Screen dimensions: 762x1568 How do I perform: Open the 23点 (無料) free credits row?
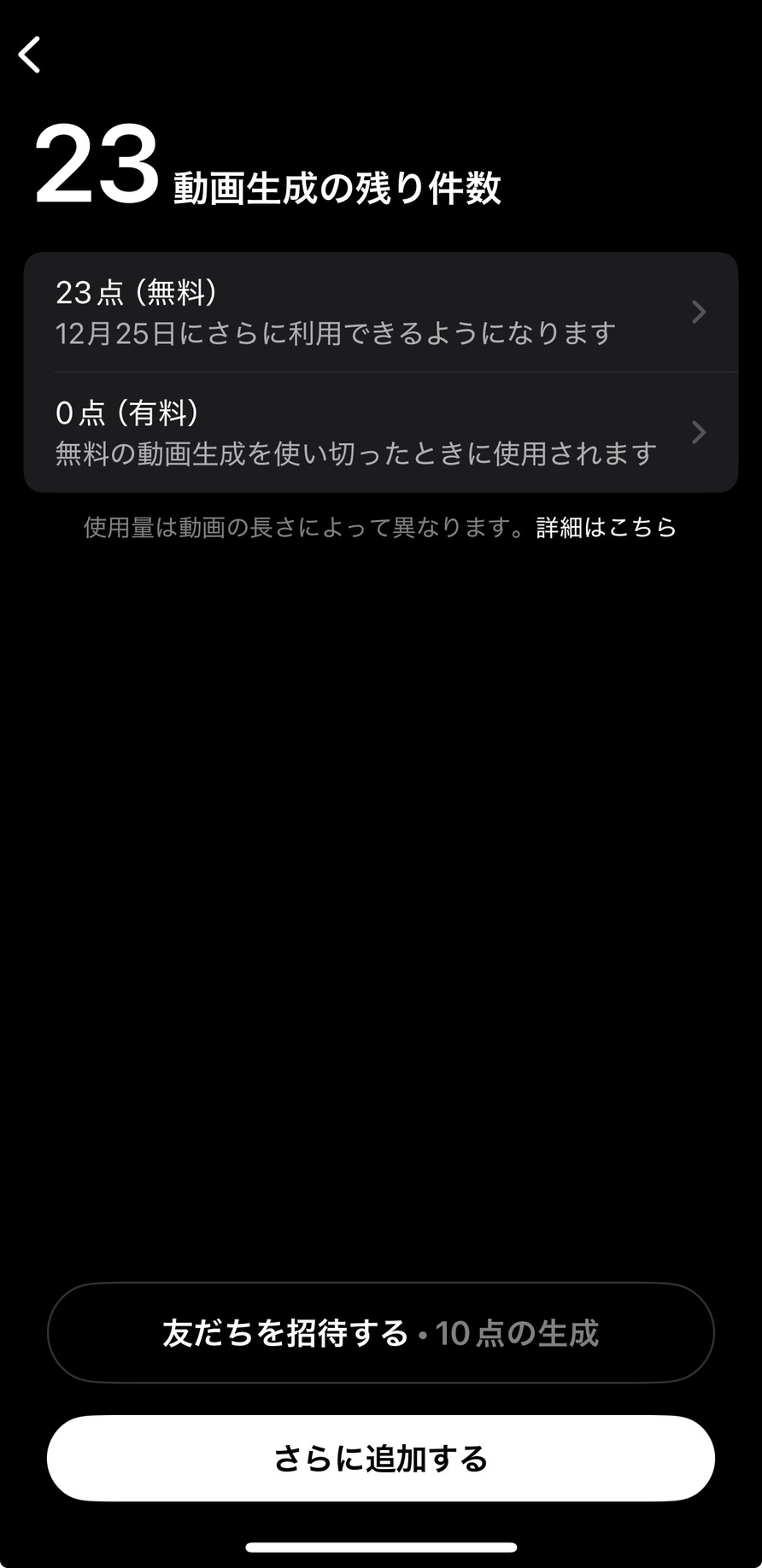[380, 312]
